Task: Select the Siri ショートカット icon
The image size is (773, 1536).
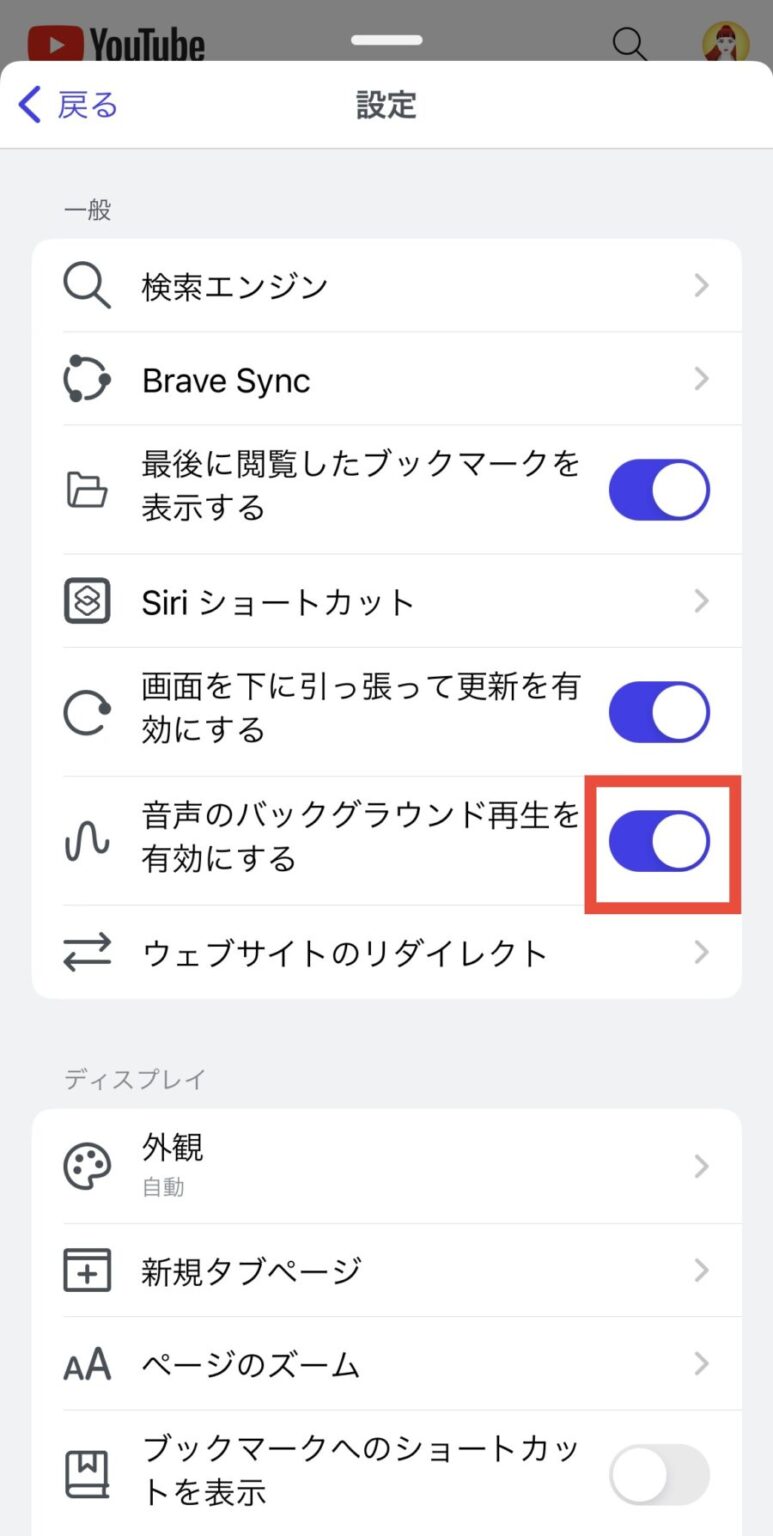Action: [87, 601]
